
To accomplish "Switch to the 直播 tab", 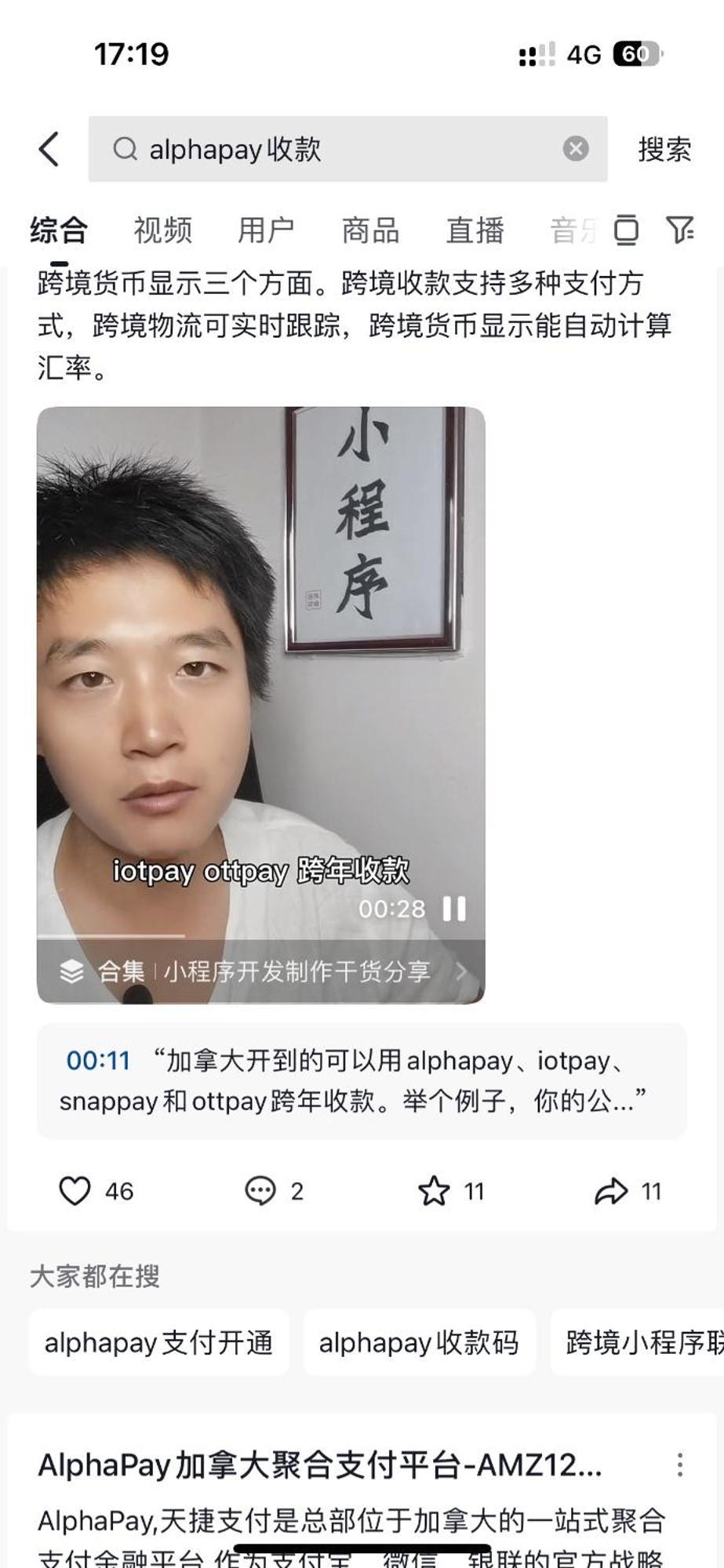I will pyautogui.click(x=475, y=230).
